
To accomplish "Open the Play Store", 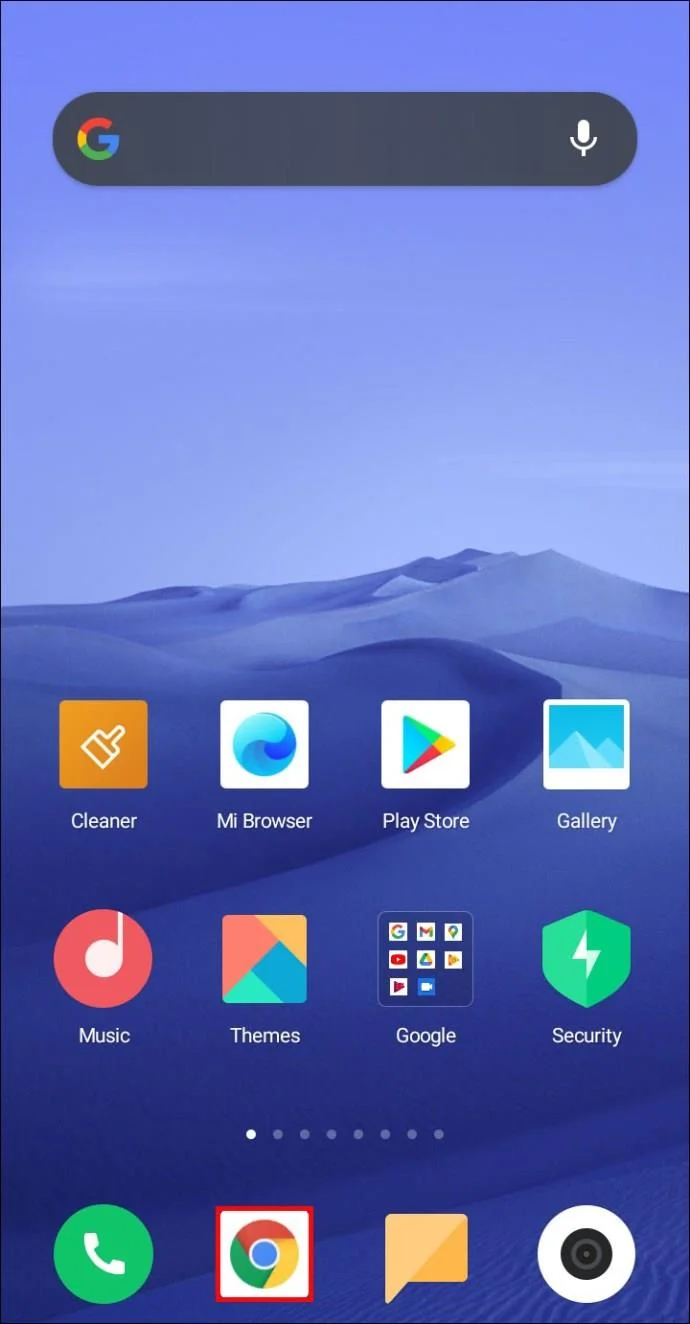I will pyautogui.click(x=425, y=745).
